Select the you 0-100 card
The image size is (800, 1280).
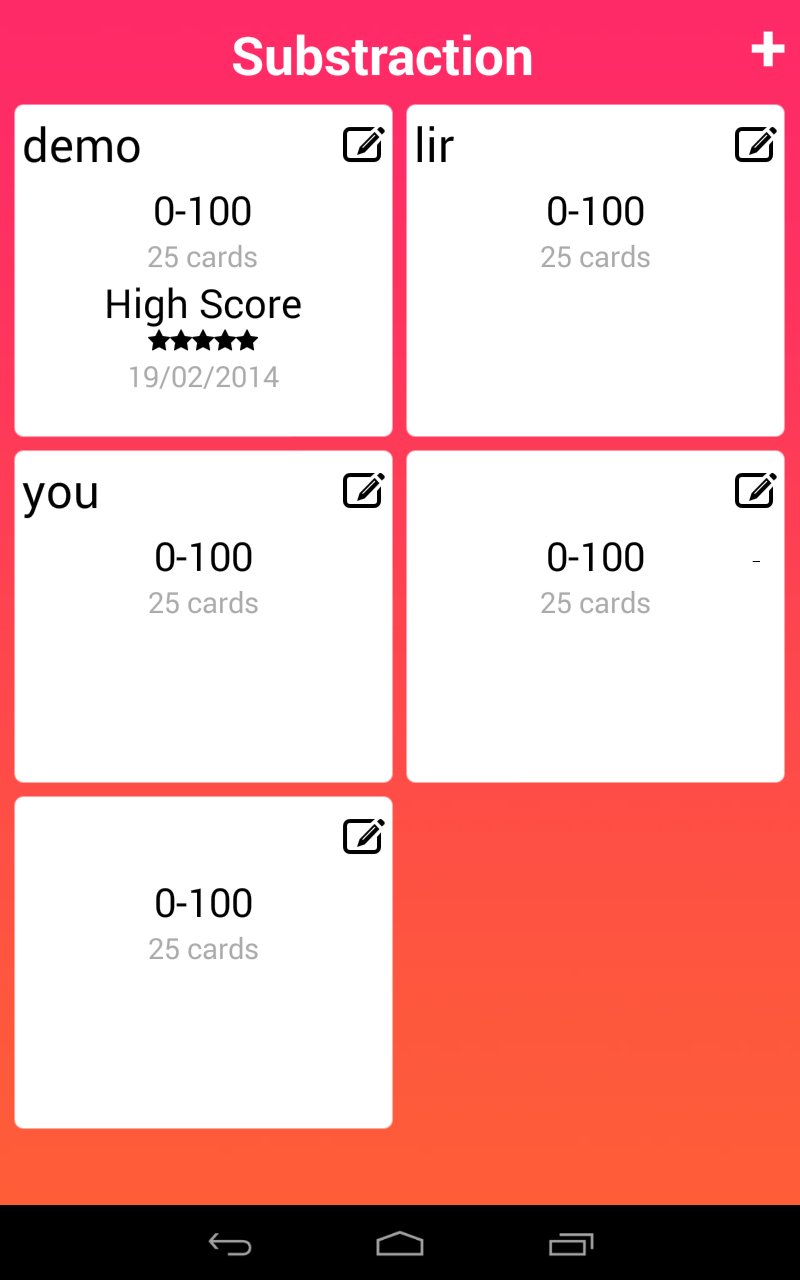click(x=203, y=617)
